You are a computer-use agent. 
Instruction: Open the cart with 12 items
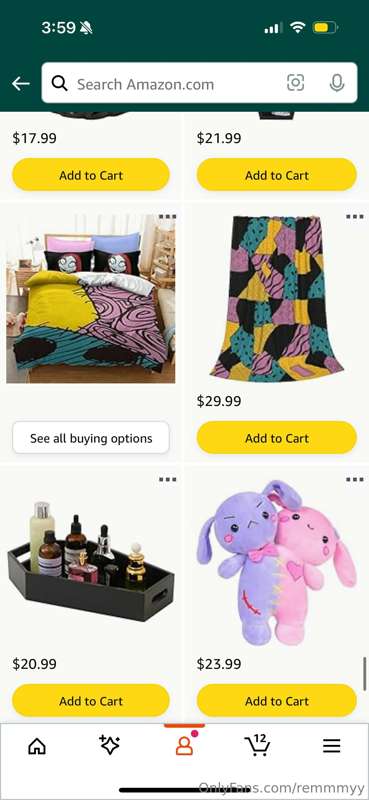[257, 745]
